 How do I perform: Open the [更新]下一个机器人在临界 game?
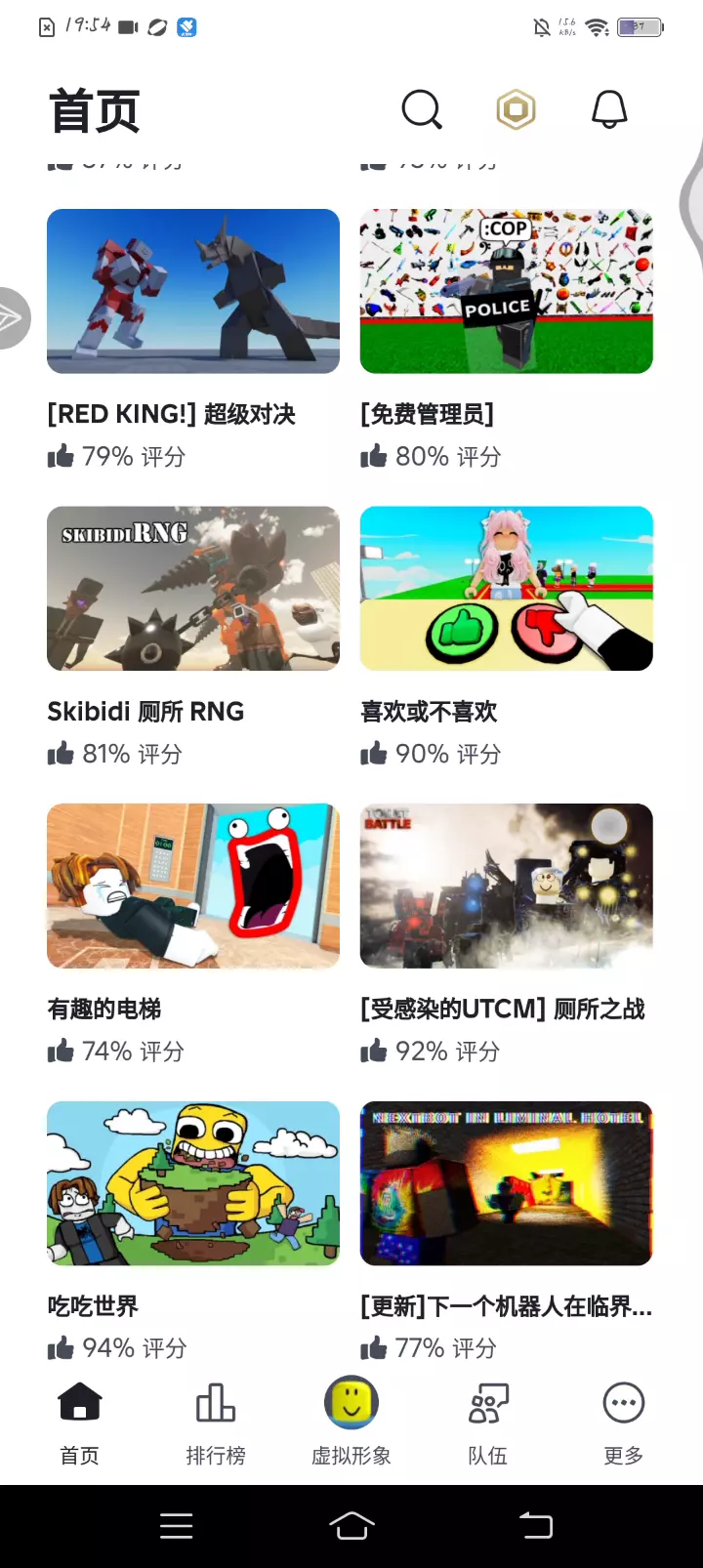pos(506,1183)
